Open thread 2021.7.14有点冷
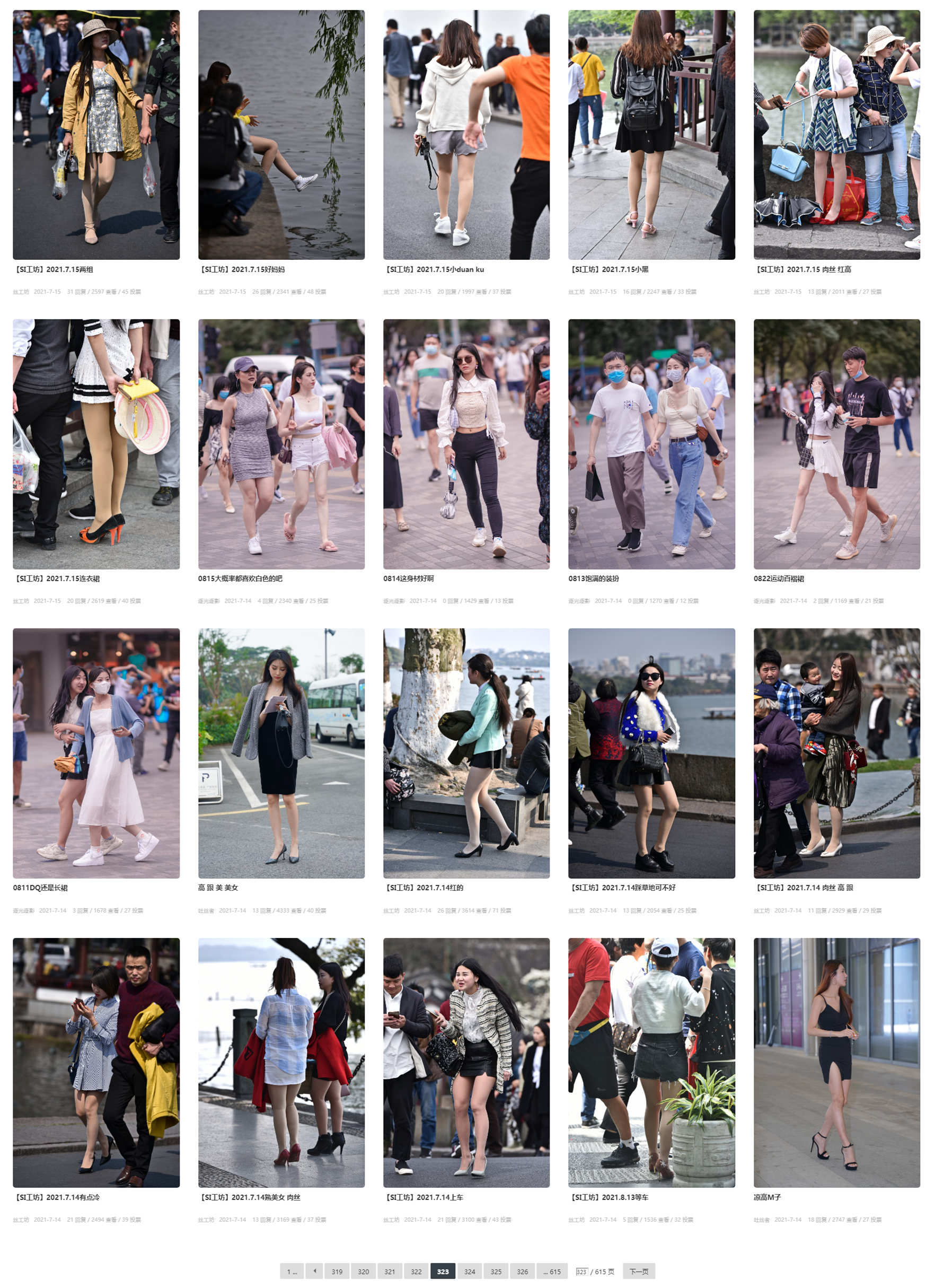 point(57,1197)
